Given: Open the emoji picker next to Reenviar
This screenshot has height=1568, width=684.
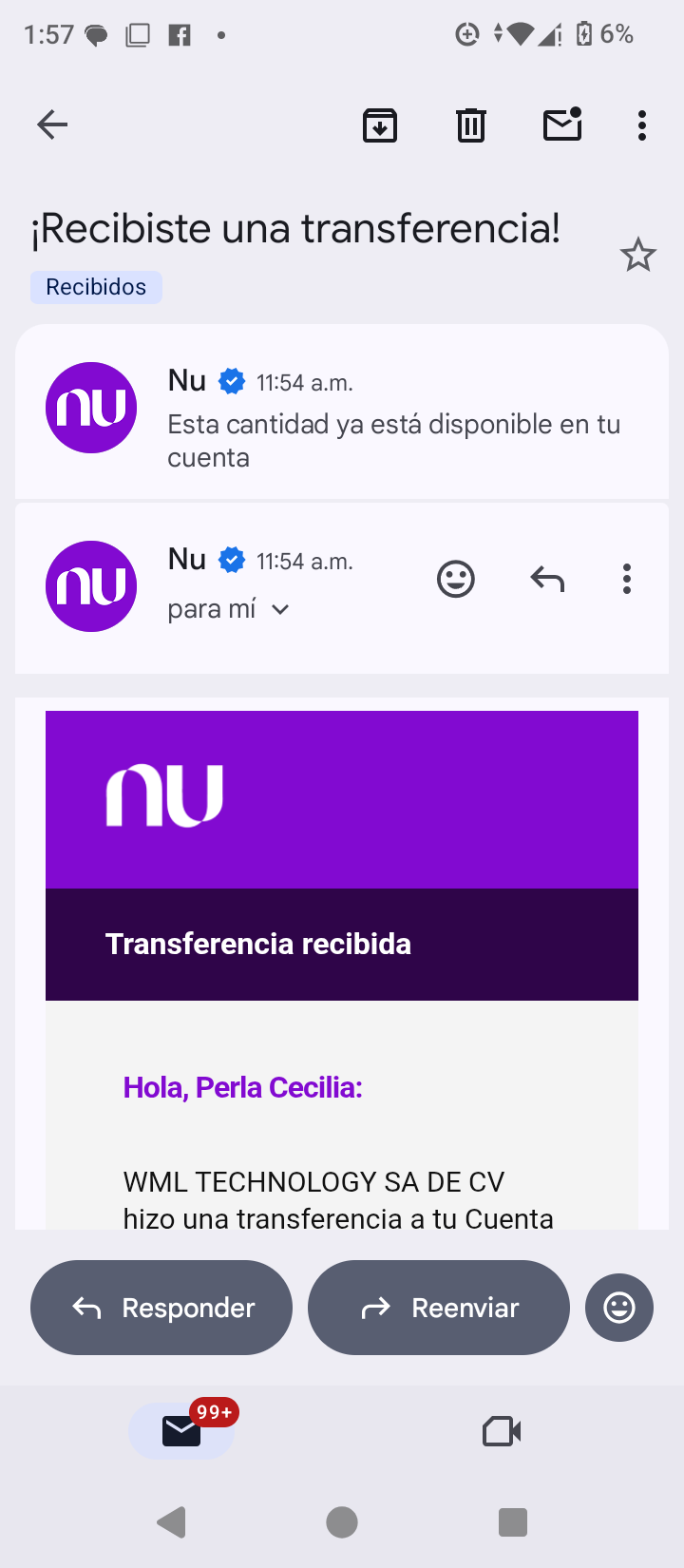Looking at the screenshot, I should pos(618,1307).
